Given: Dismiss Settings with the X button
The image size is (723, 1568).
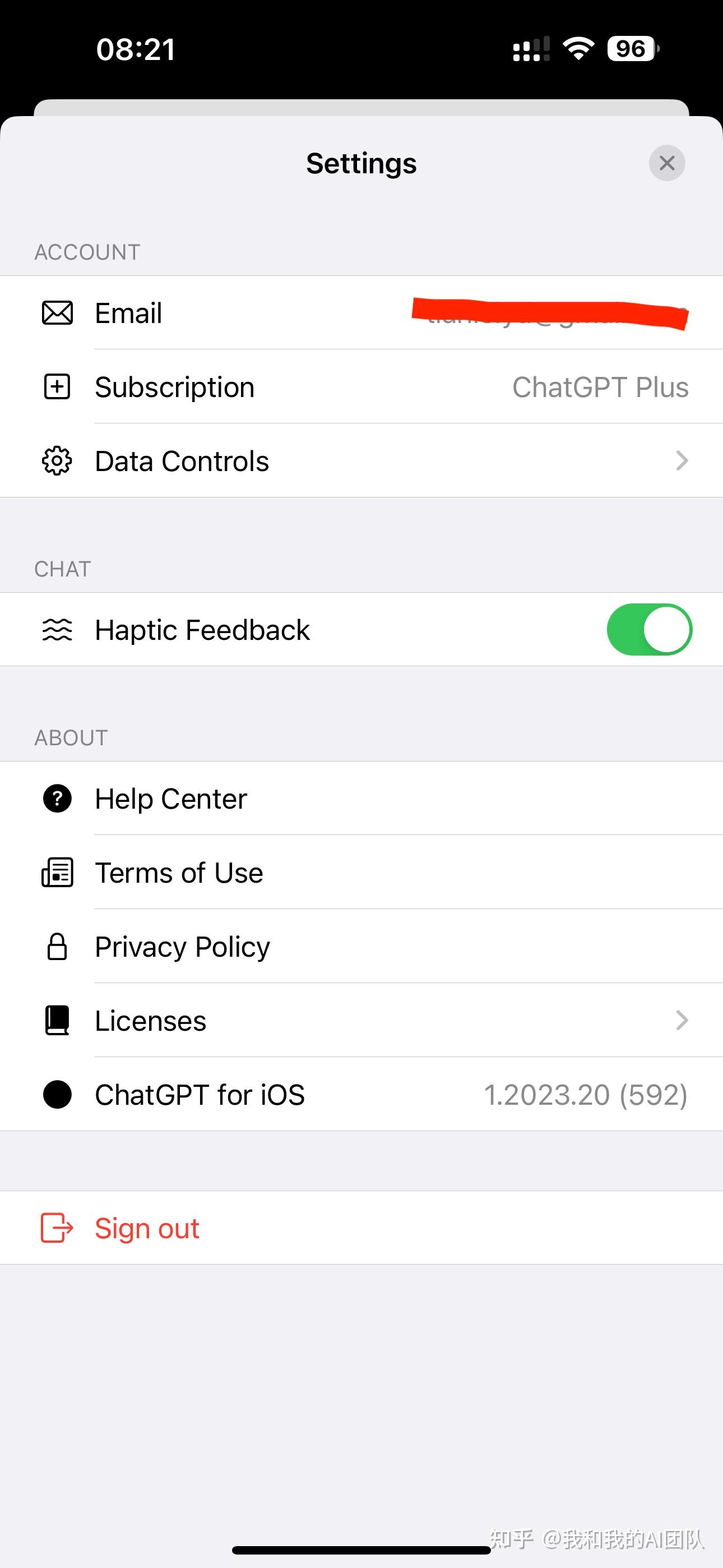Looking at the screenshot, I should pyautogui.click(x=667, y=163).
